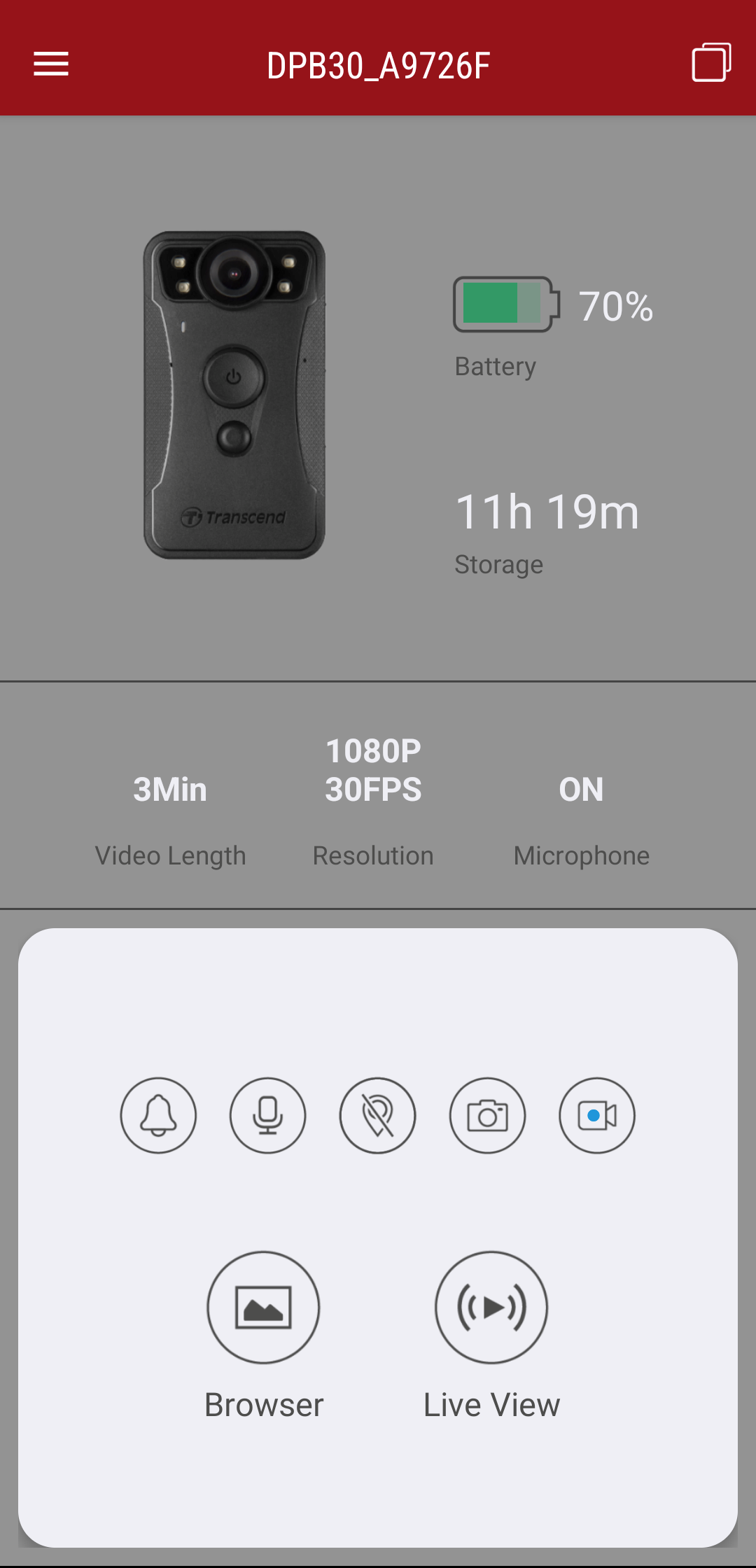
Task: Start Live View streaming
Action: (491, 1308)
